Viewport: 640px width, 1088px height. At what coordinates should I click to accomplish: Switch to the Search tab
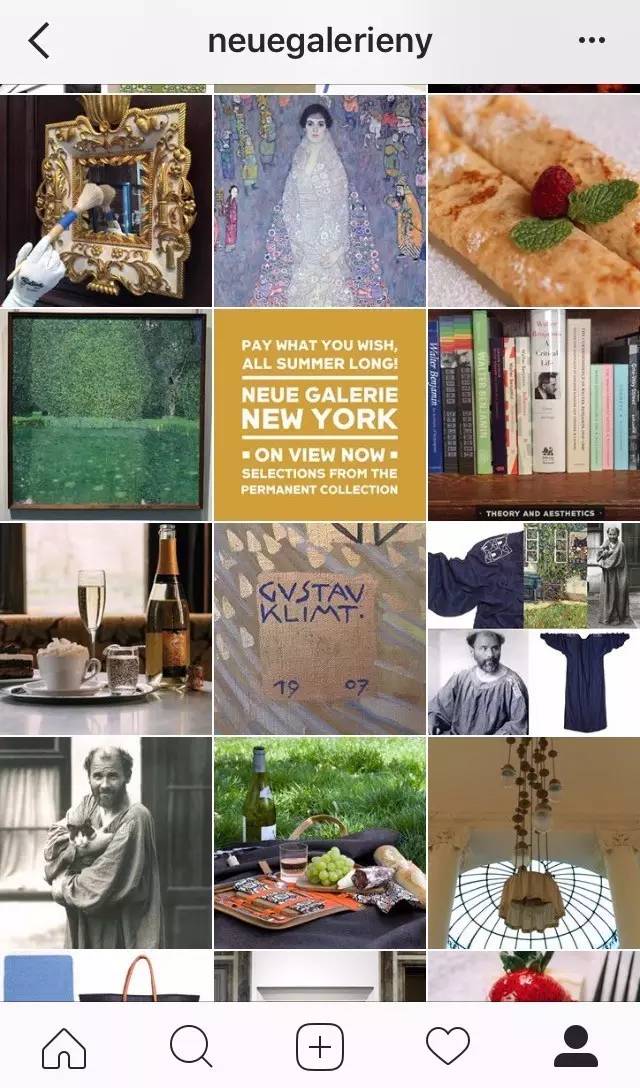click(191, 1047)
